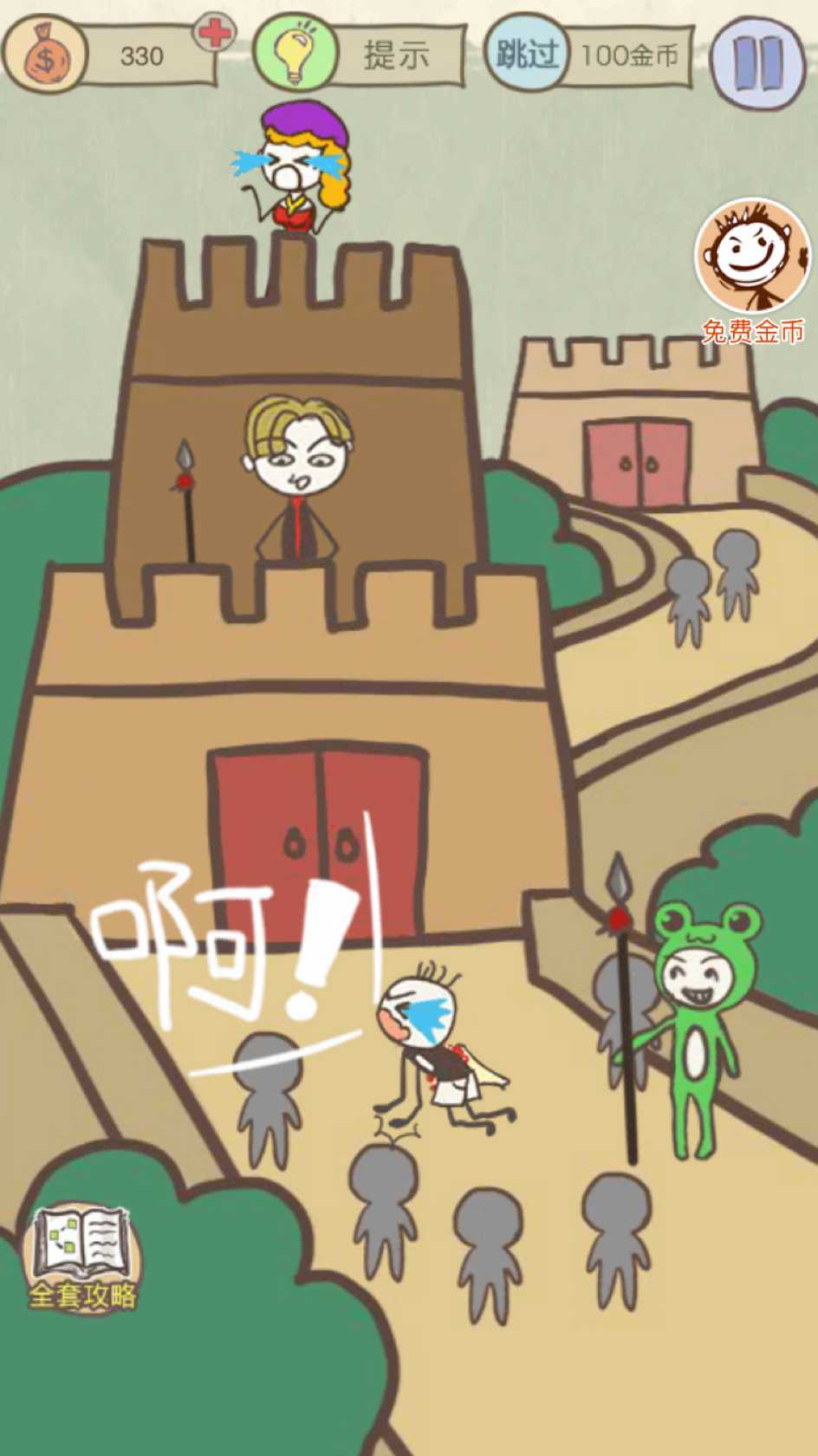The width and height of the screenshot is (818, 1456).
Task: Pause the game
Action: tap(757, 62)
